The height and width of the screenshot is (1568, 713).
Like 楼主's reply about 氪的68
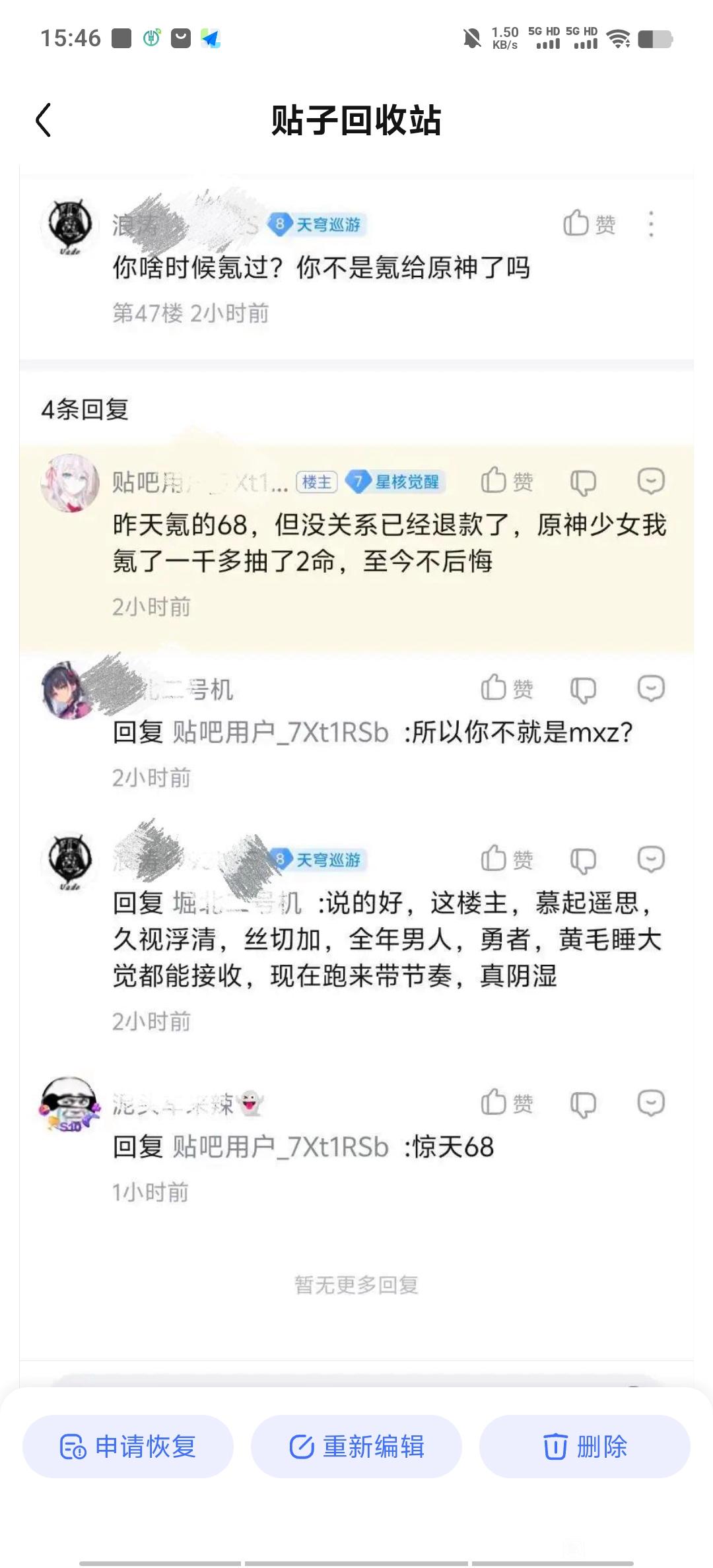[x=507, y=481]
